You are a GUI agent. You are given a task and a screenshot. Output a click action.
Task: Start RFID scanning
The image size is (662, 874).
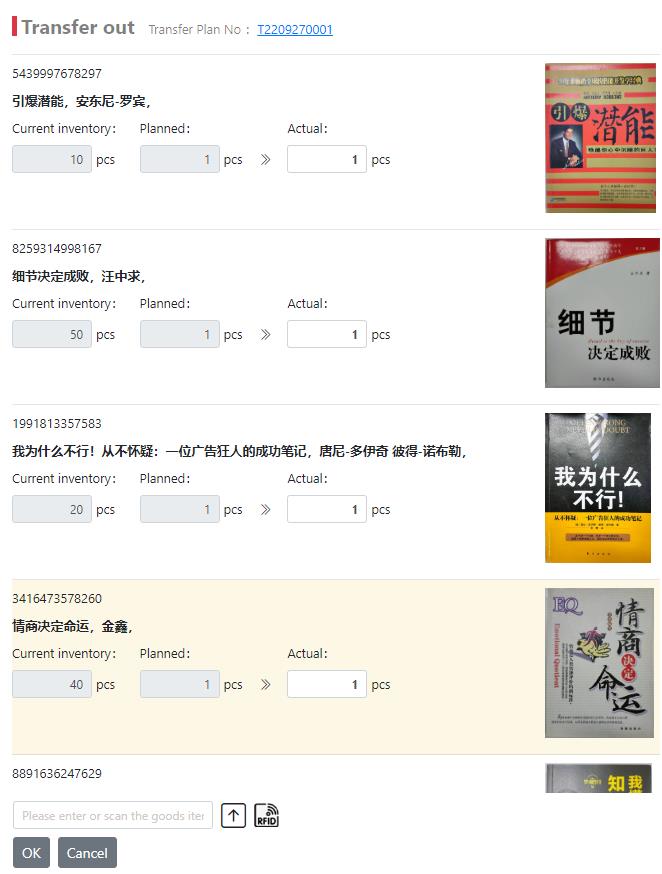[x=266, y=816]
